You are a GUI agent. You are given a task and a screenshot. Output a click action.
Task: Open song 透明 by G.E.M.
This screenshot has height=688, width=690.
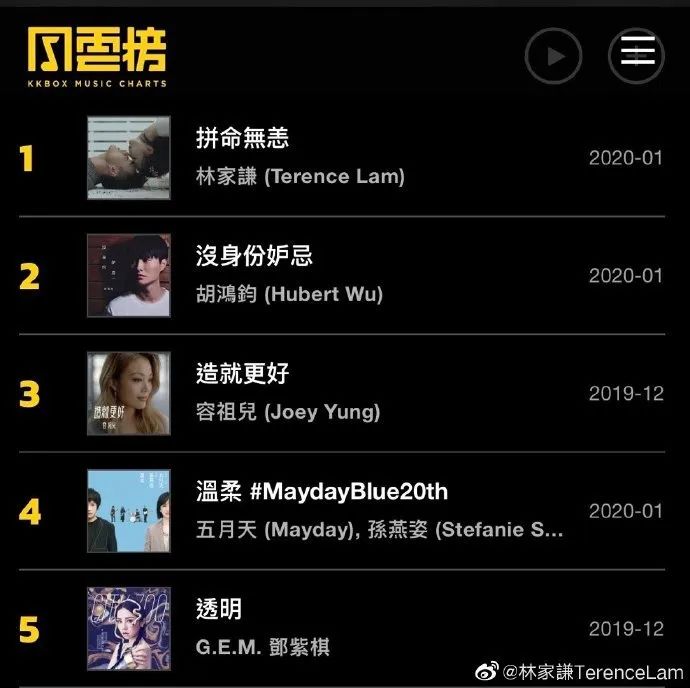pos(218,609)
